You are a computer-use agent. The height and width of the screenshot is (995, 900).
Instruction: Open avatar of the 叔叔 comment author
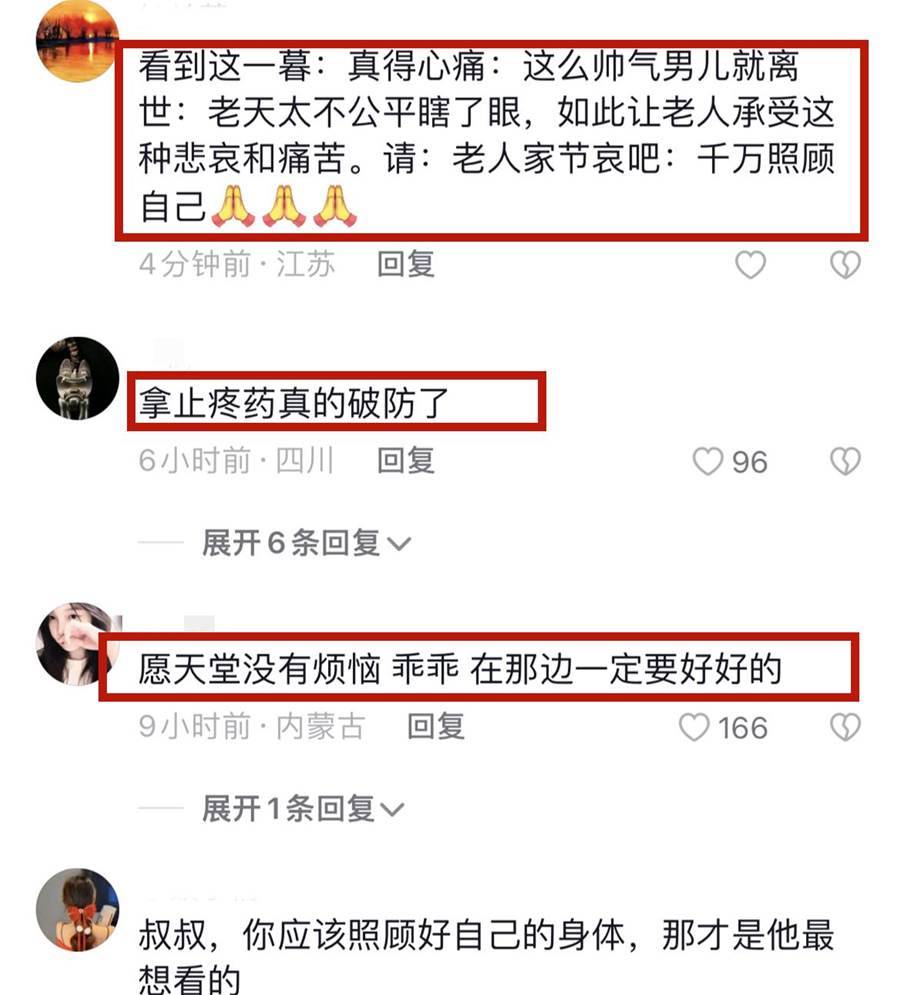[x=77, y=908]
